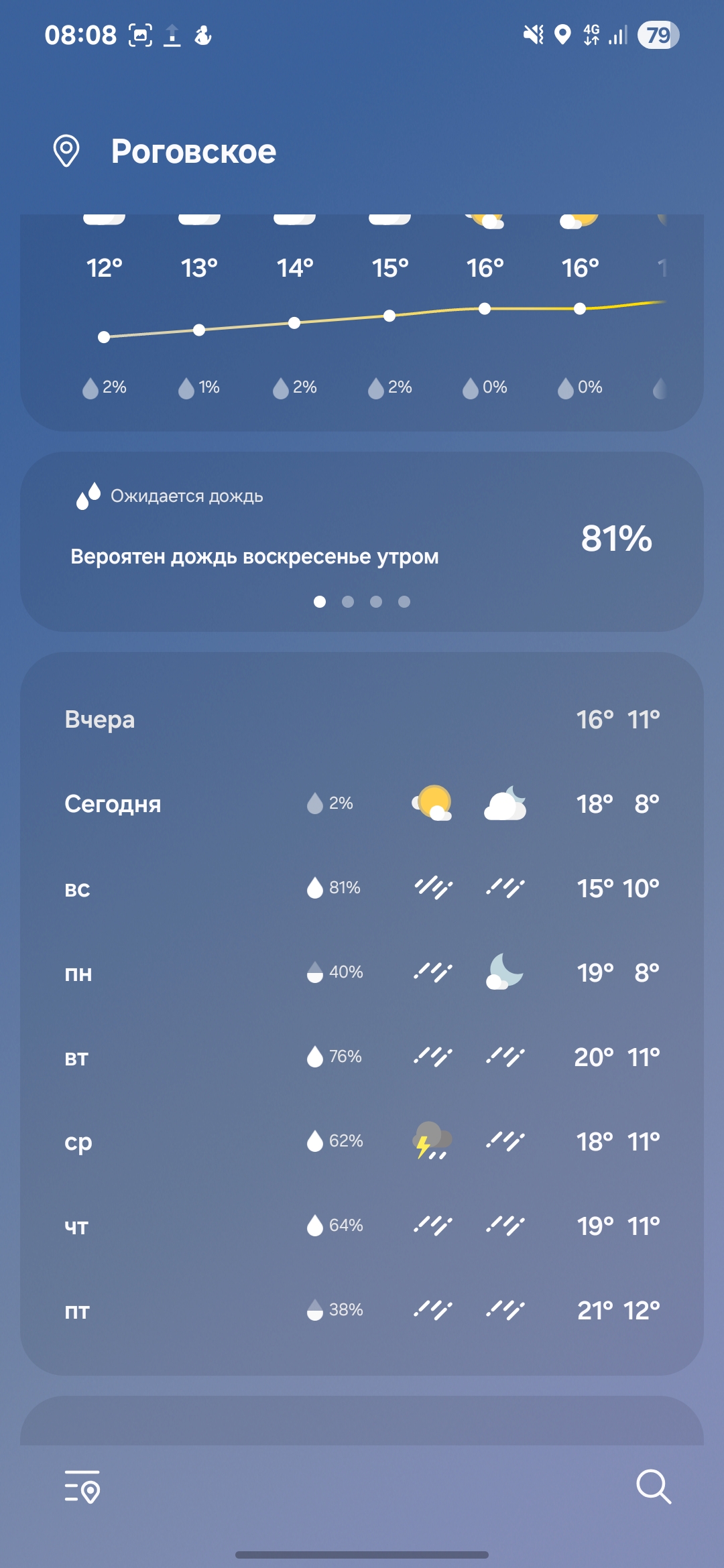This screenshot has height=1568, width=724.
Task: Open today's (Сегодня) forecast row
Action: [362, 804]
